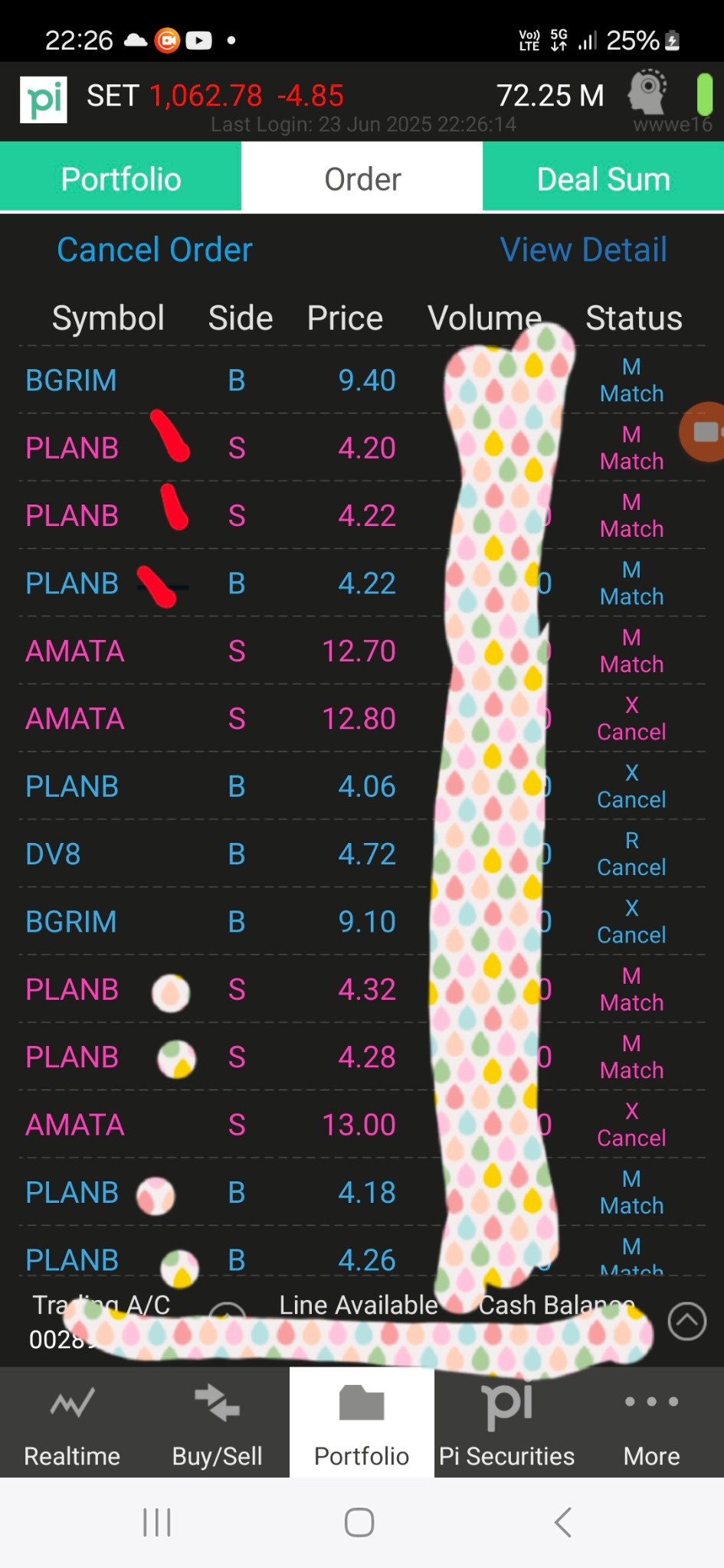724x1568 pixels.
Task: Select the DV8 buy order at 4.72
Action: pyautogui.click(x=362, y=854)
